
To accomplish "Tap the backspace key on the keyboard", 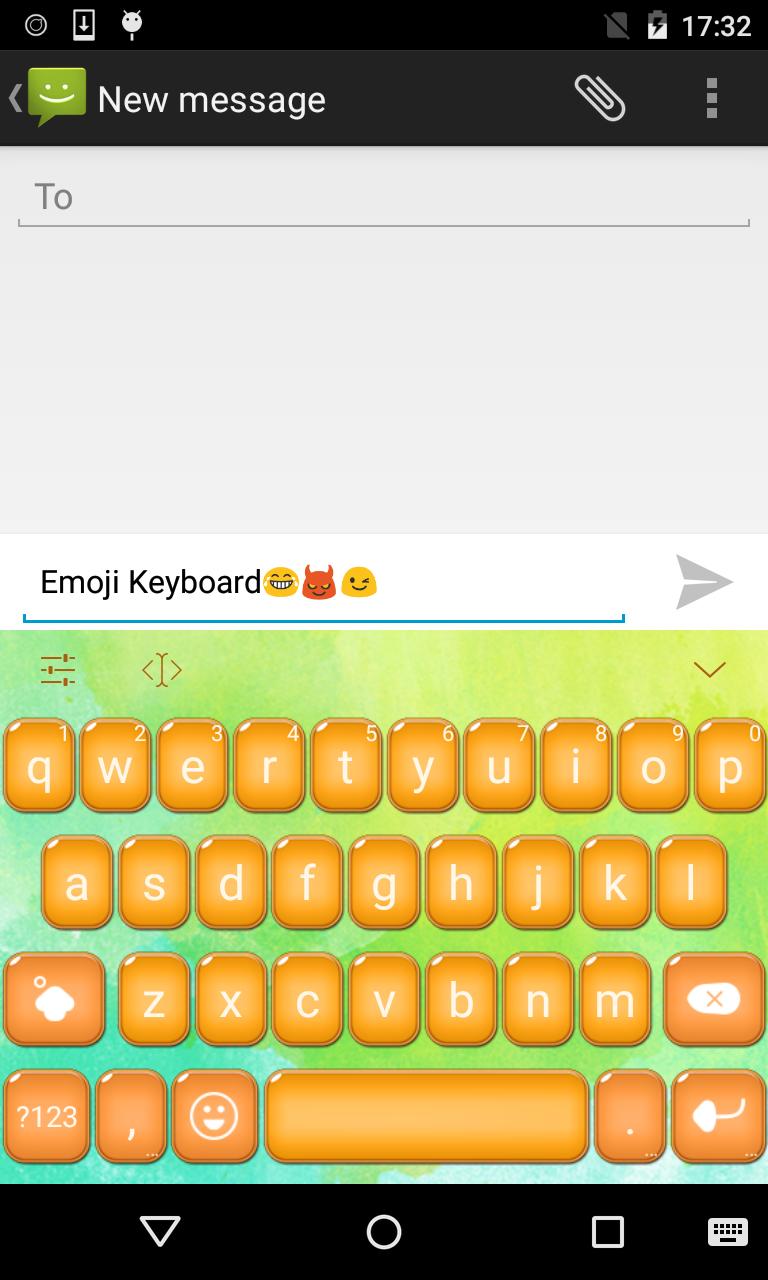I will [713, 998].
